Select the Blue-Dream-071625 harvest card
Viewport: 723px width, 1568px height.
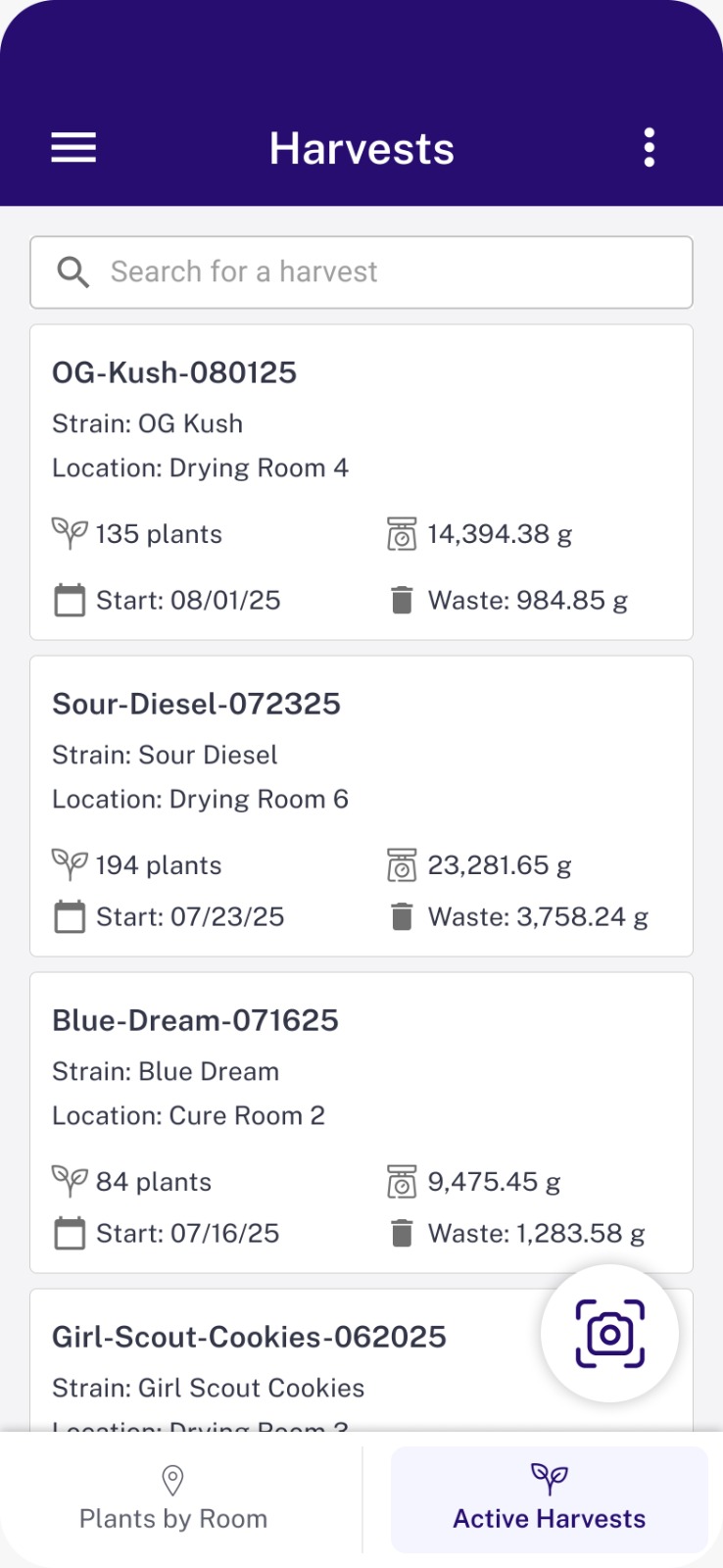[361, 1122]
